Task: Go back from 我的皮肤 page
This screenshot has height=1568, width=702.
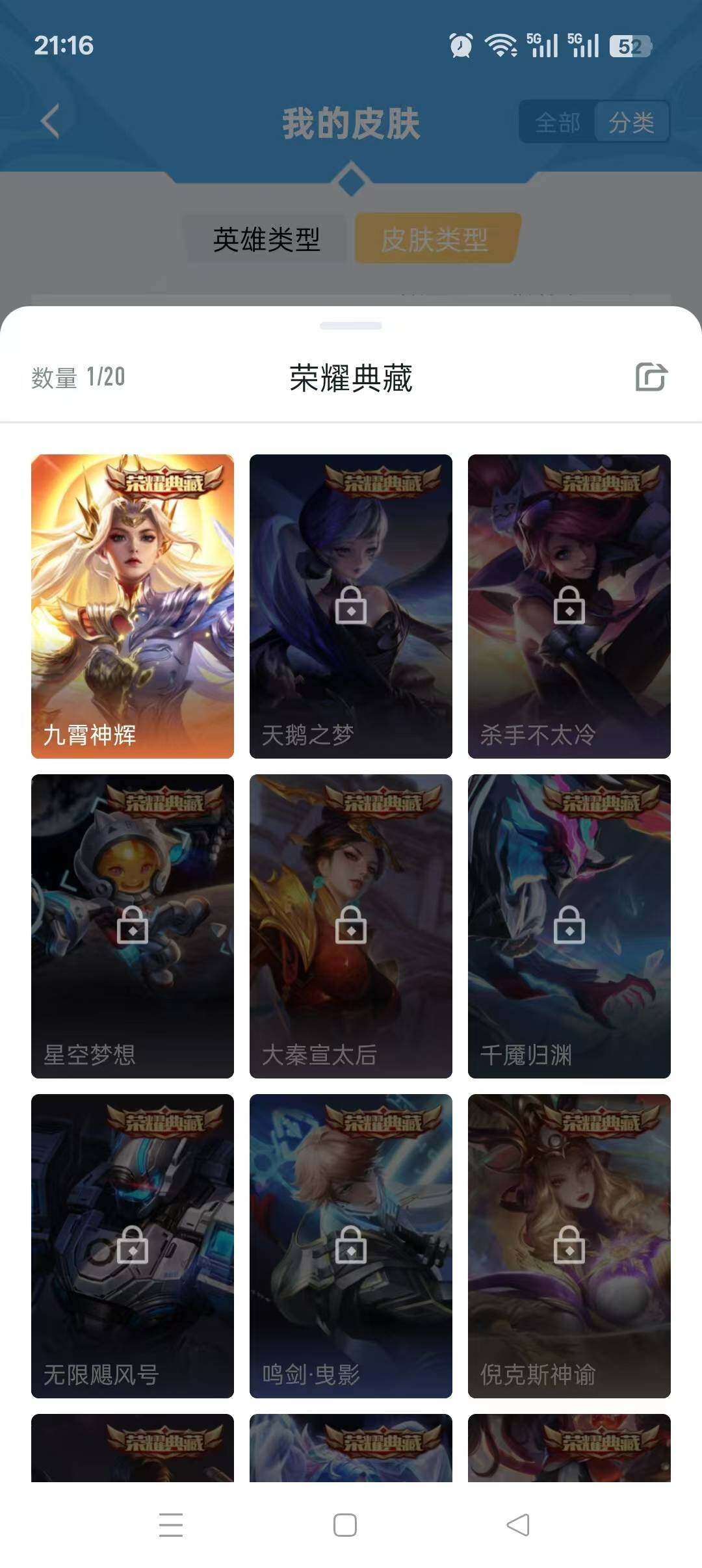Action: point(50,121)
